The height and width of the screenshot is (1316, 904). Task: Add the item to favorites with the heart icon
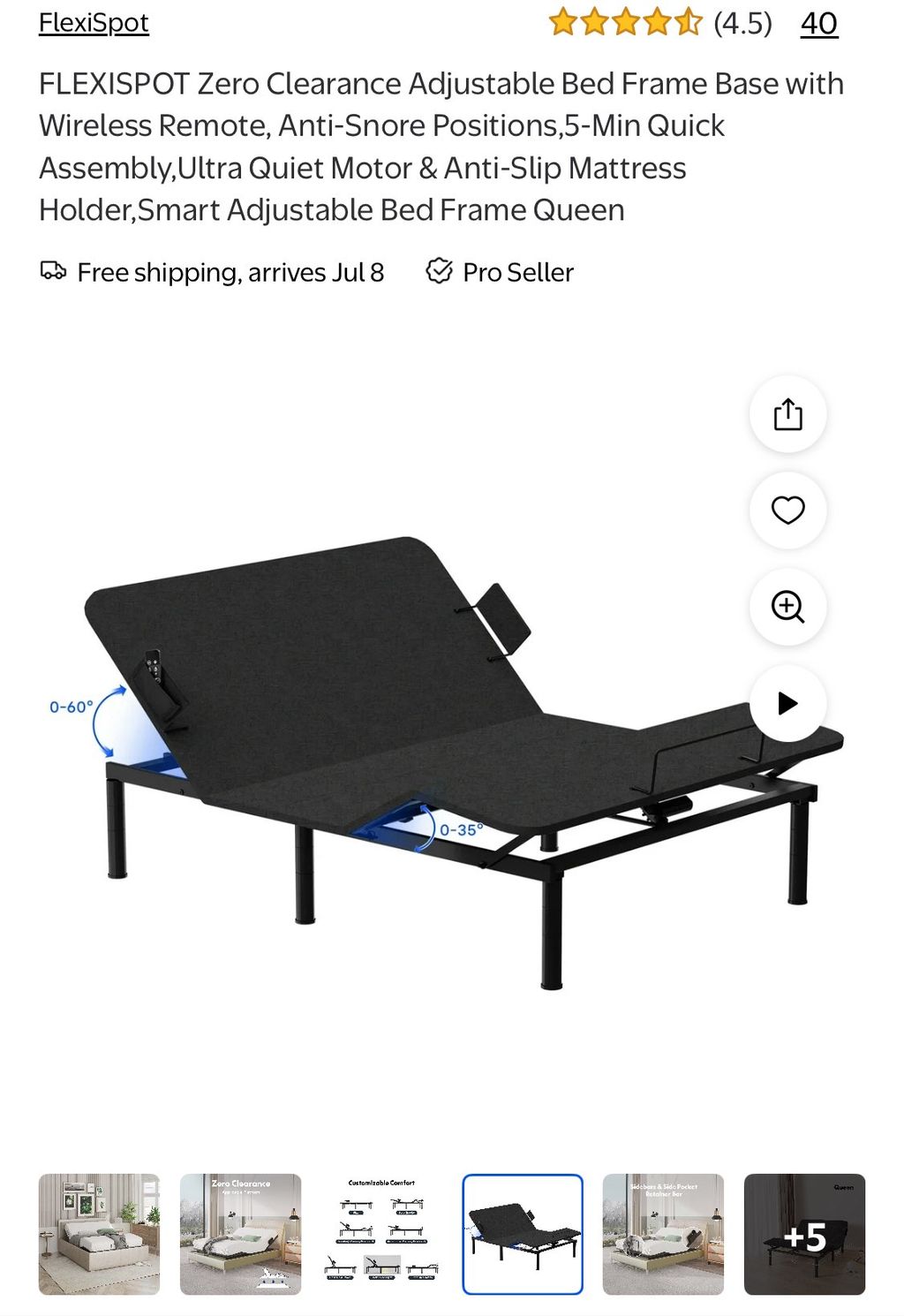pyautogui.click(x=787, y=511)
